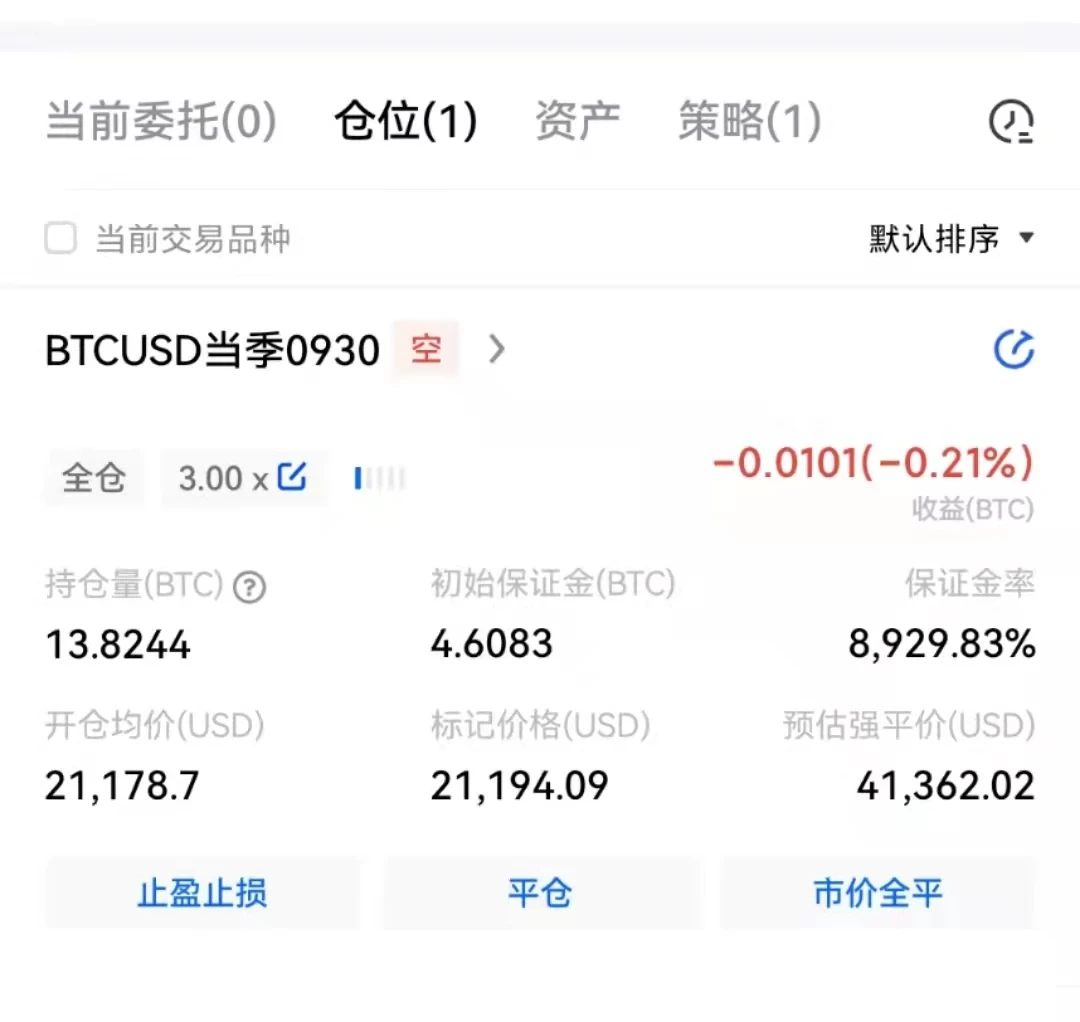Open the order history clock icon
Viewport: 1080px width, 1022px height.
pos(1010,123)
